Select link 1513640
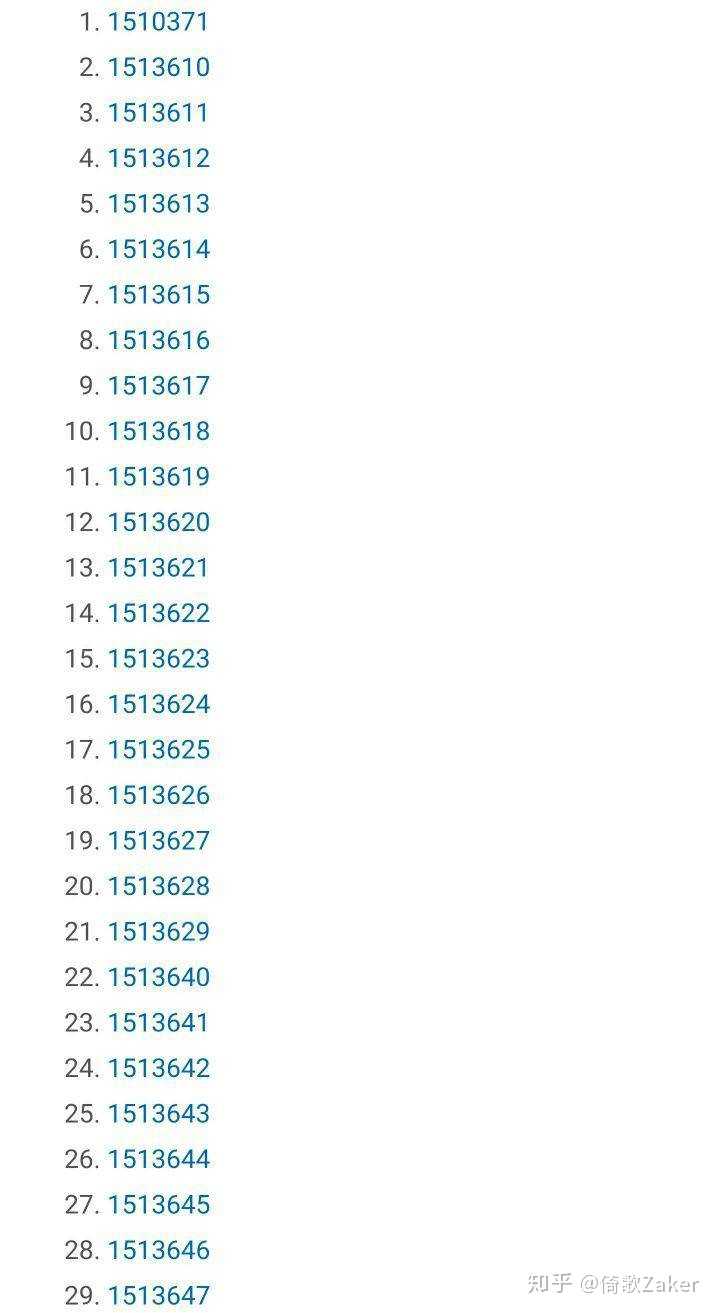This screenshot has height=1313, width=717. pyautogui.click(x=158, y=977)
